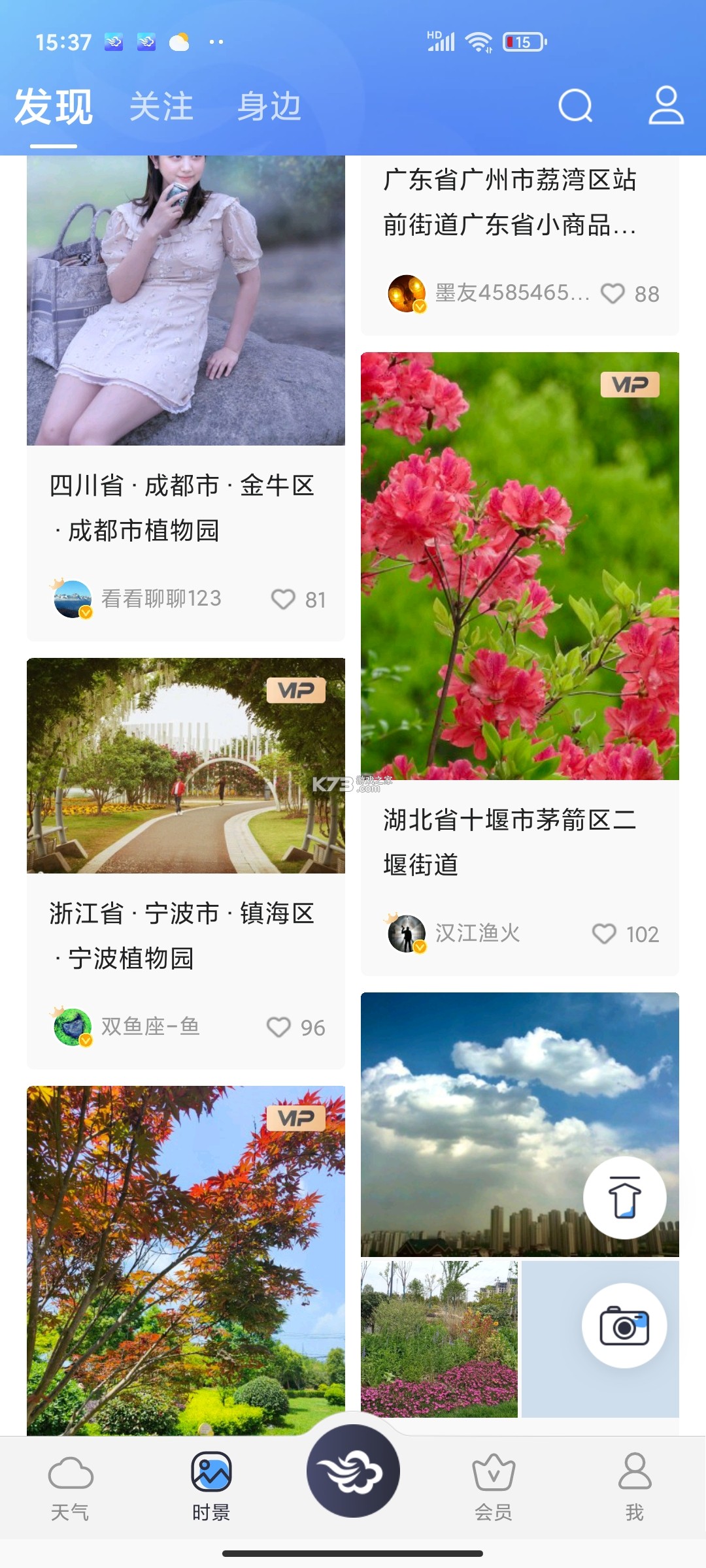The width and height of the screenshot is (706, 1568).
Task: View 汉江渔火's profile avatar
Action: pyautogui.click(x=407, y=934)
